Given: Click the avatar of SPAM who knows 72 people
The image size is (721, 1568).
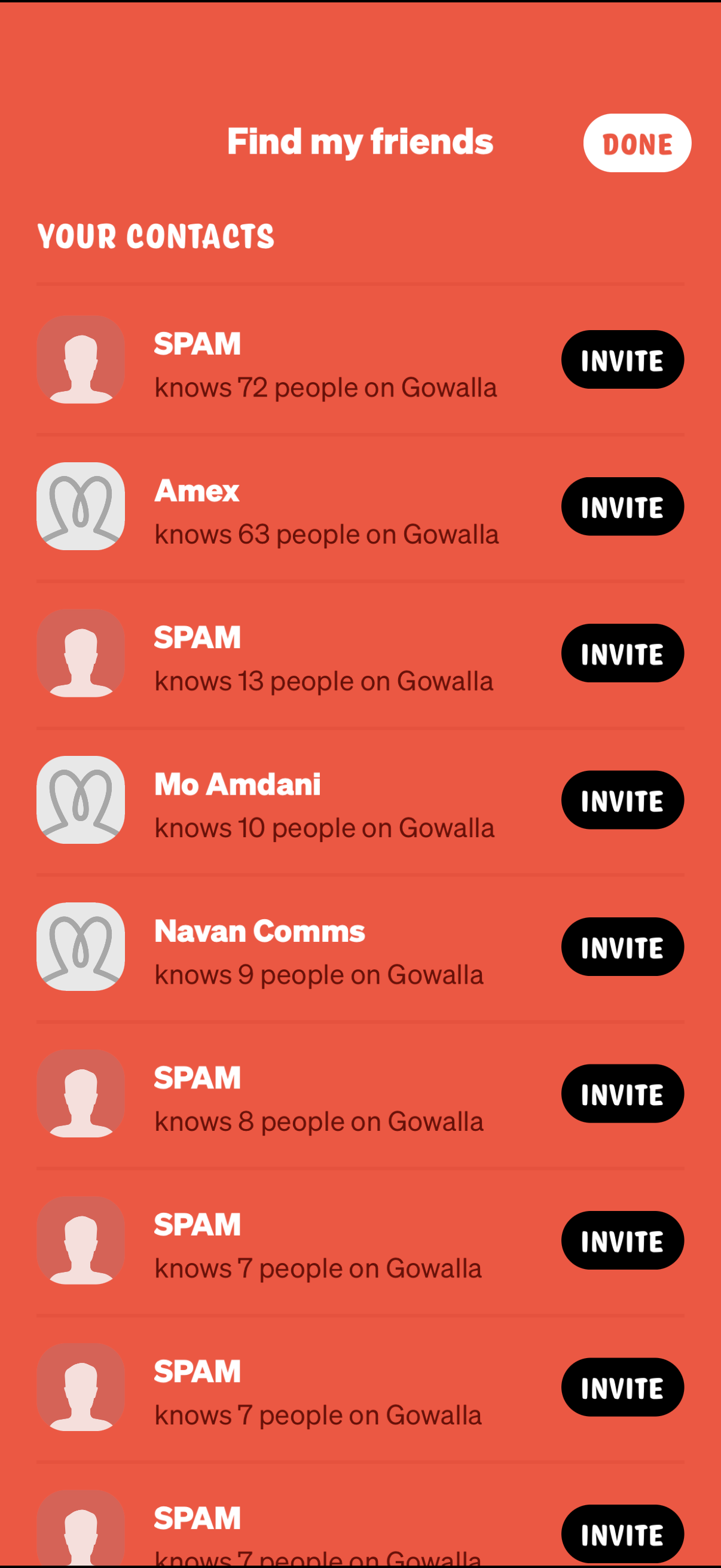Looking at the screenshot, I should pyautogui.click(x=81, y=361).
